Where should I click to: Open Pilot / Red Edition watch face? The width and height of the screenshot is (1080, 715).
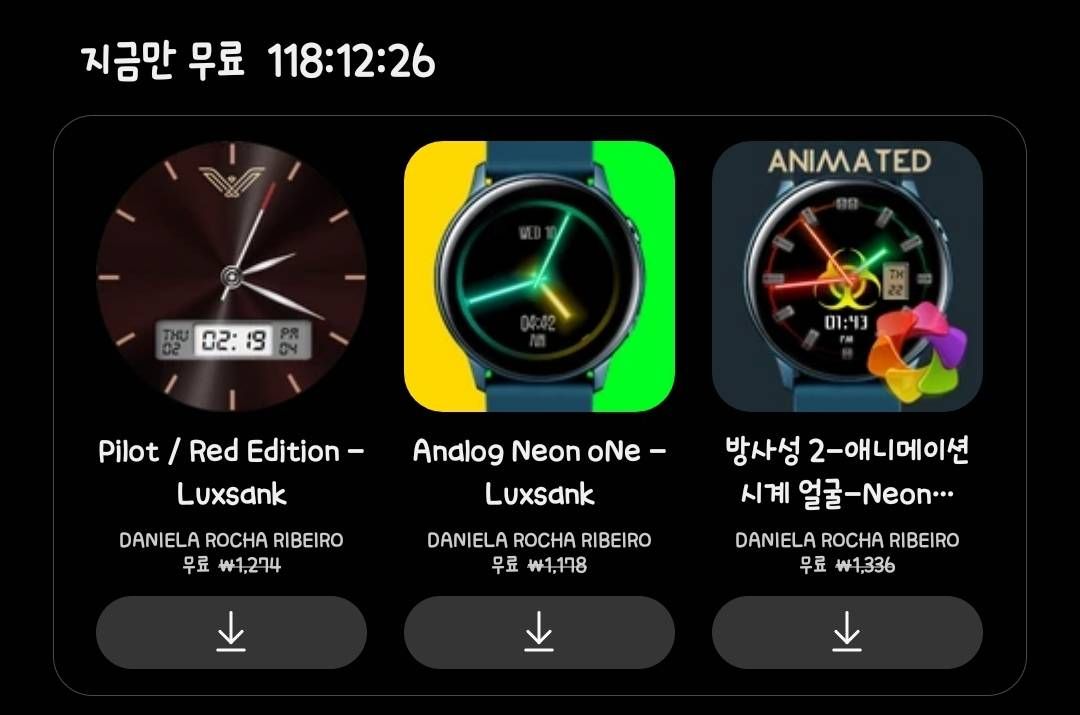[231, 276]
